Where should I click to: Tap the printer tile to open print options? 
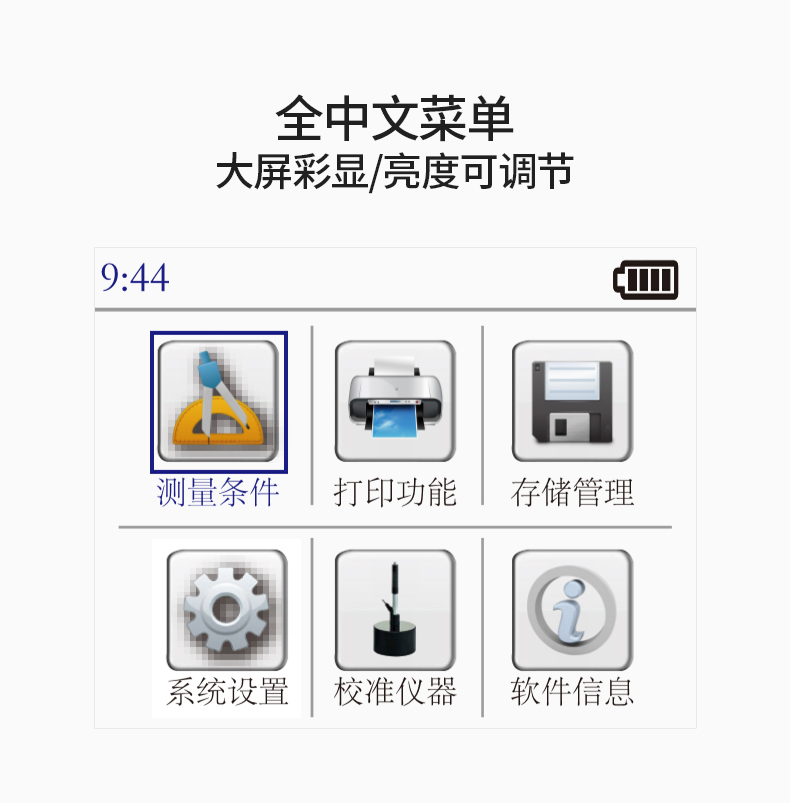tap(393, 400)
